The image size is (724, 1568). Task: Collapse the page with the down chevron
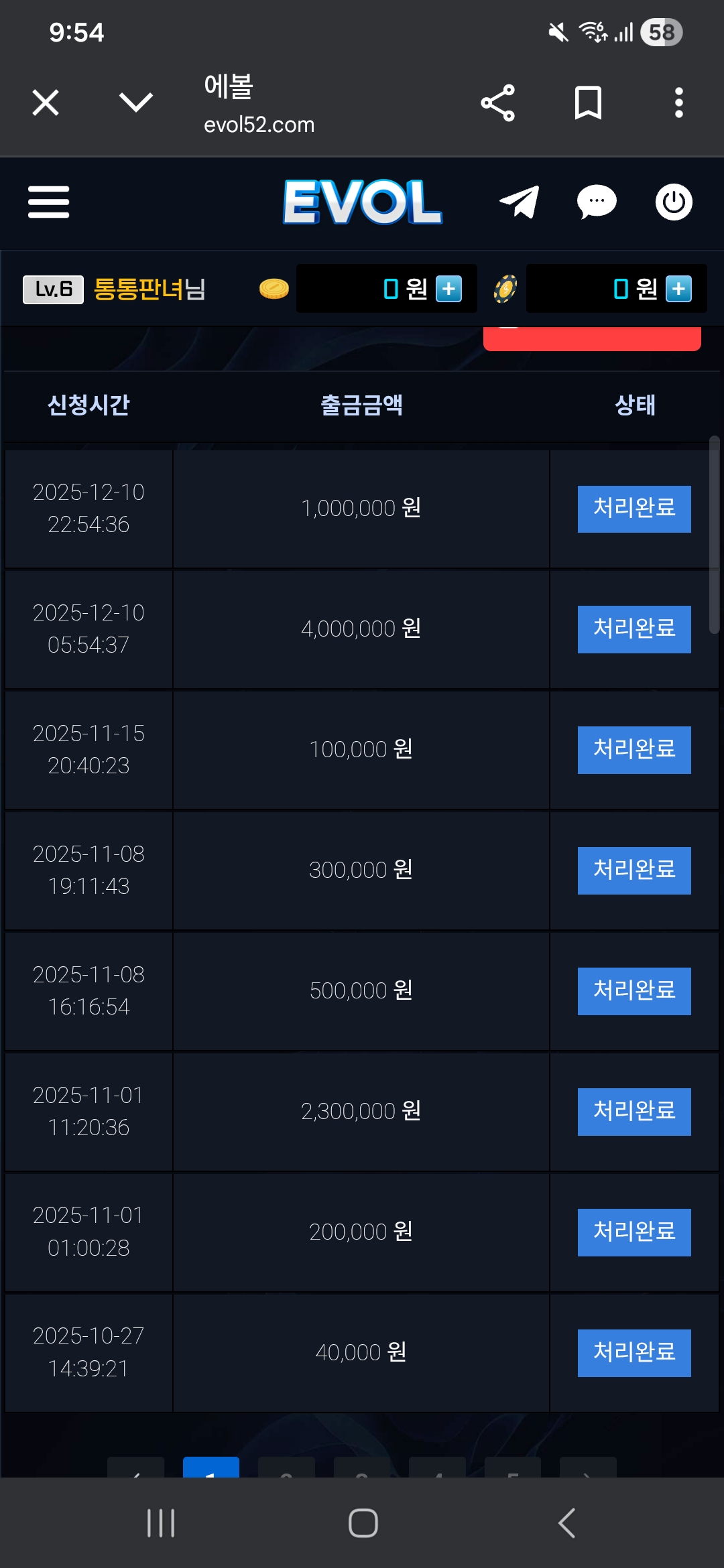click(134, 103)
